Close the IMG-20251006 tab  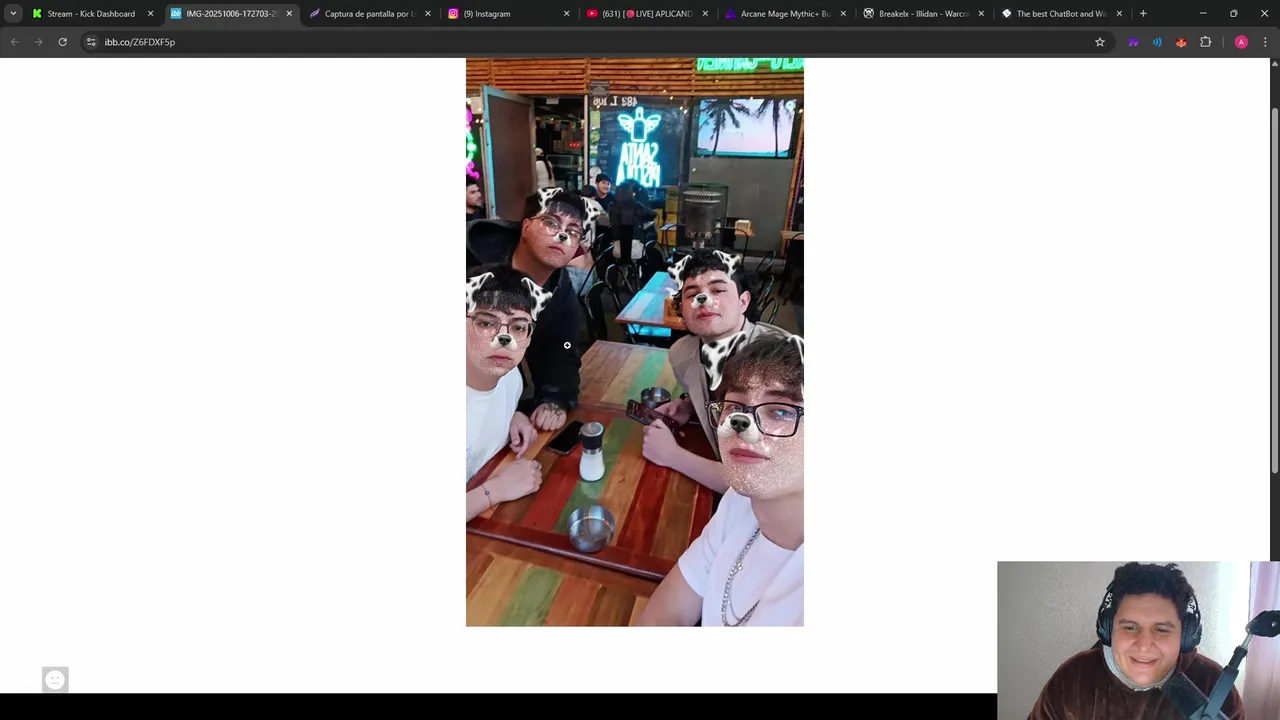[x=289, y=14]
